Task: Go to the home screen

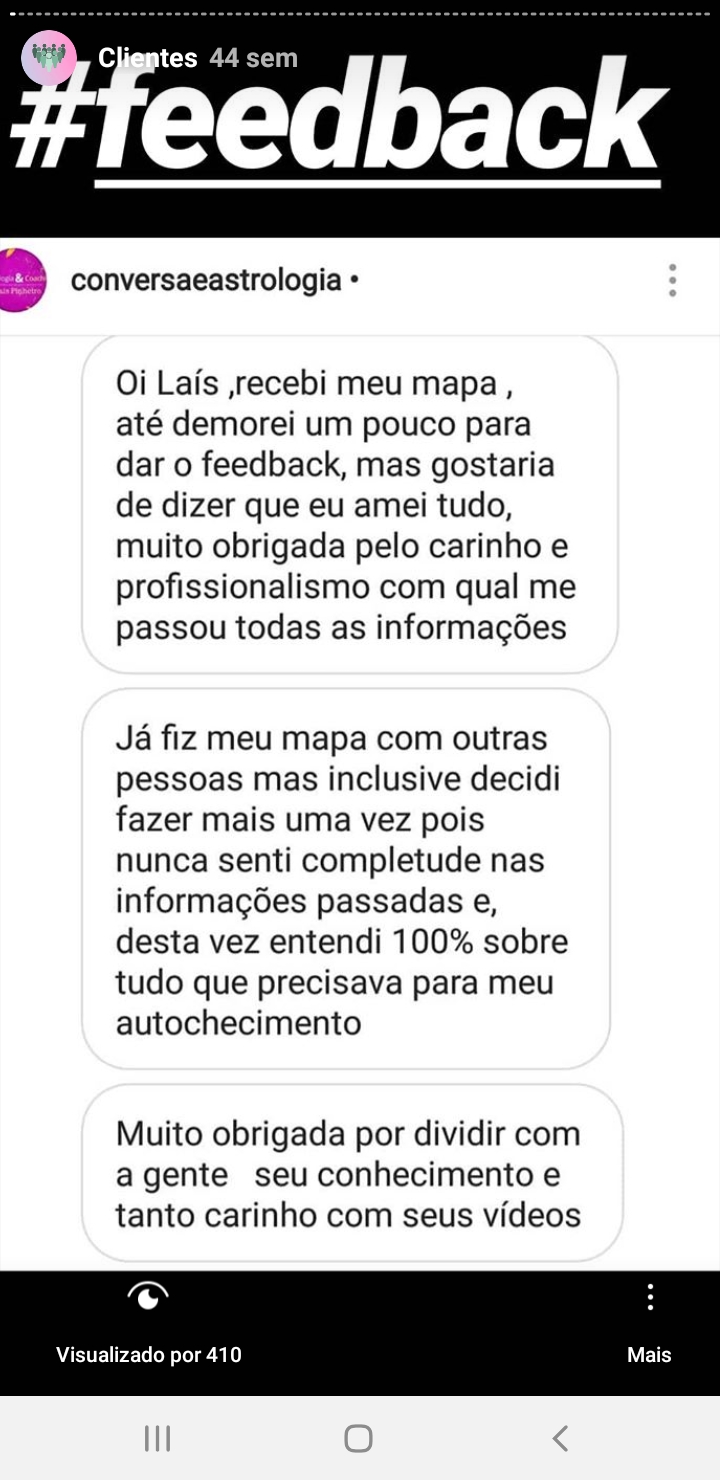Action: coord(358,1438)
